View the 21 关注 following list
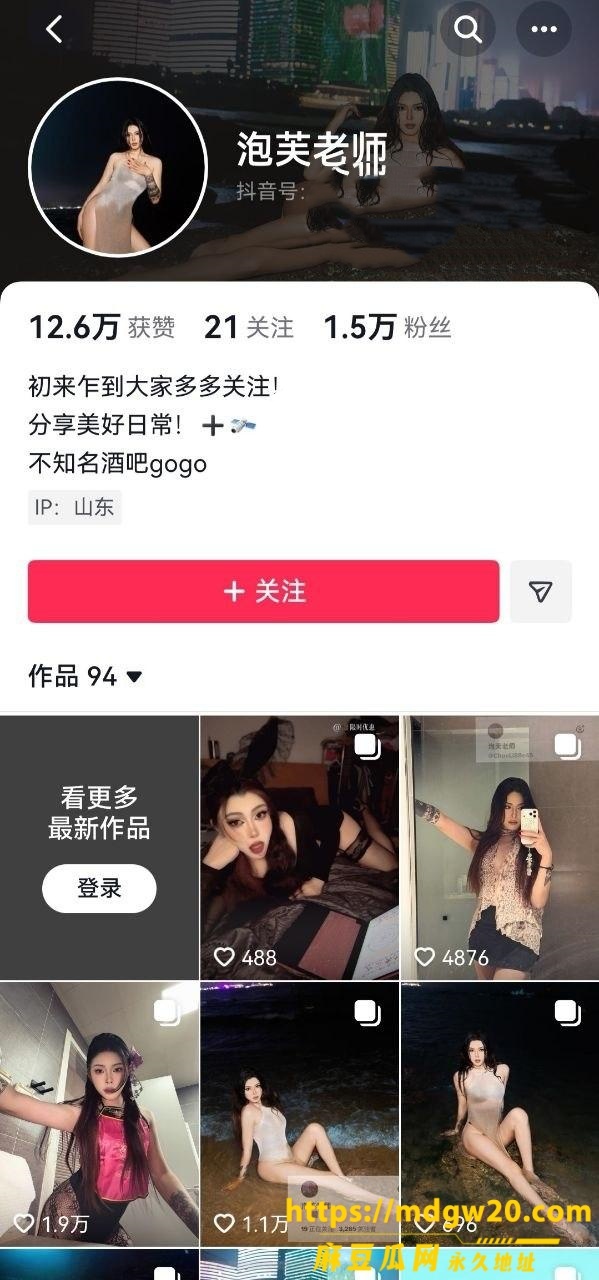This screenshot has height=1280, width=599. click(249, 327)
